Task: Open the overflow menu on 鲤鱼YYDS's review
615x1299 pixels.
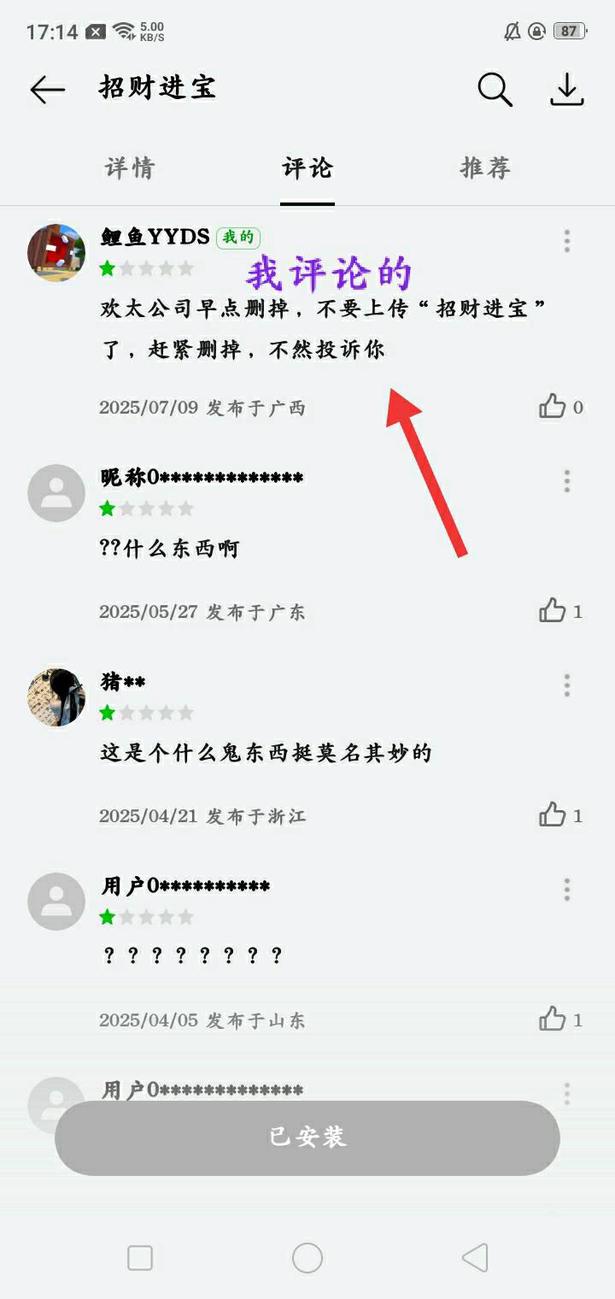Action: tap(567, 241)
